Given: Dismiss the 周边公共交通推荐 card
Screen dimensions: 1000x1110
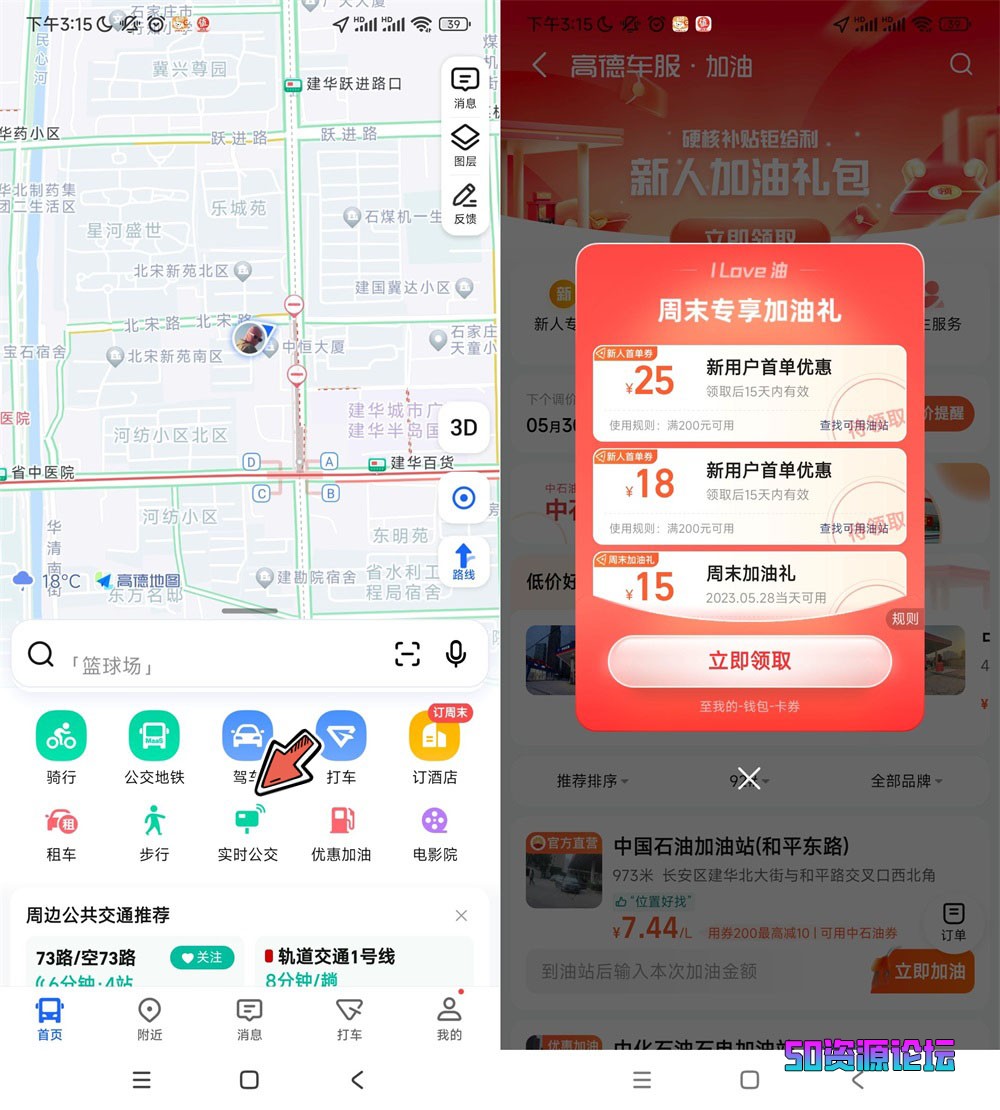Looking at the screenshot, I should tap(461, 915).
